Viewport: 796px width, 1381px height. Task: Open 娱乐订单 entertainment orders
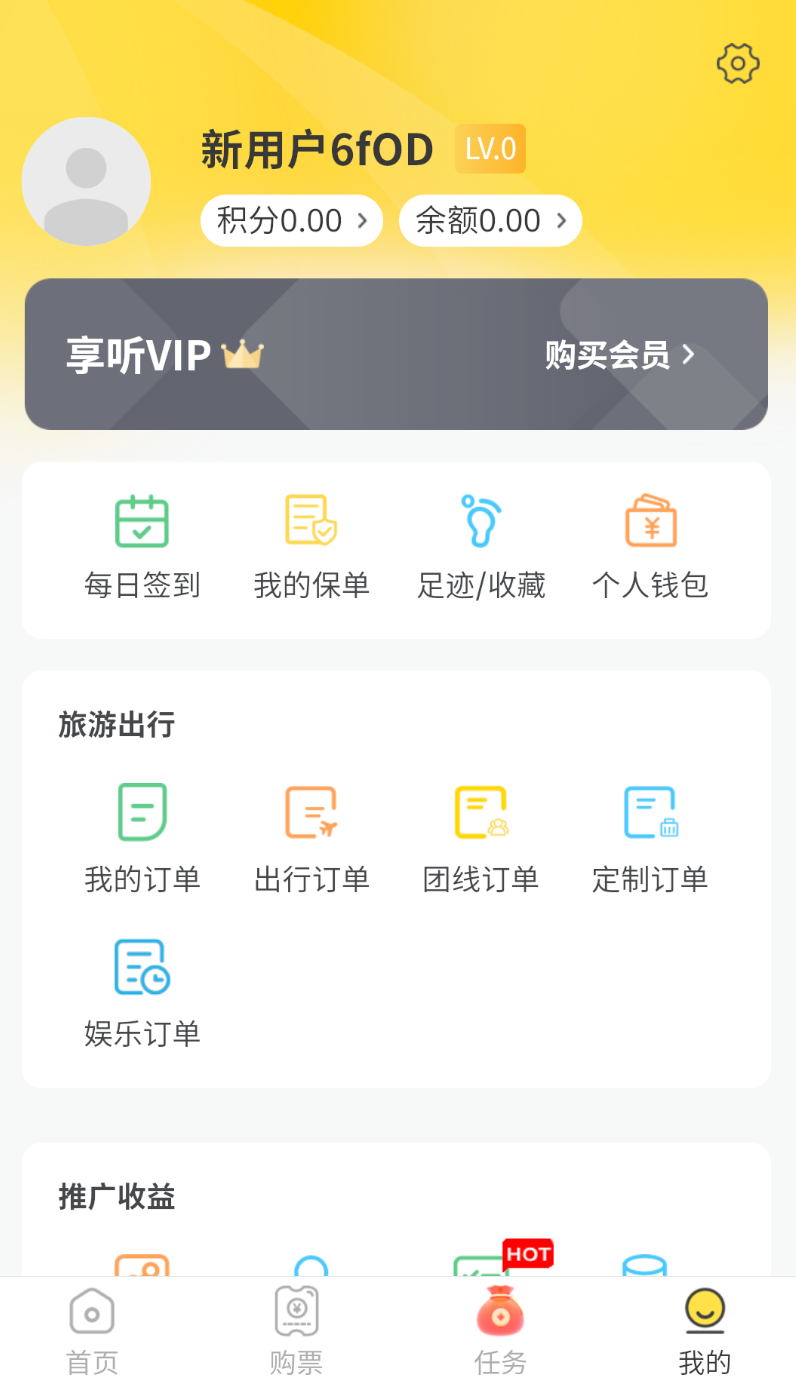142,993
